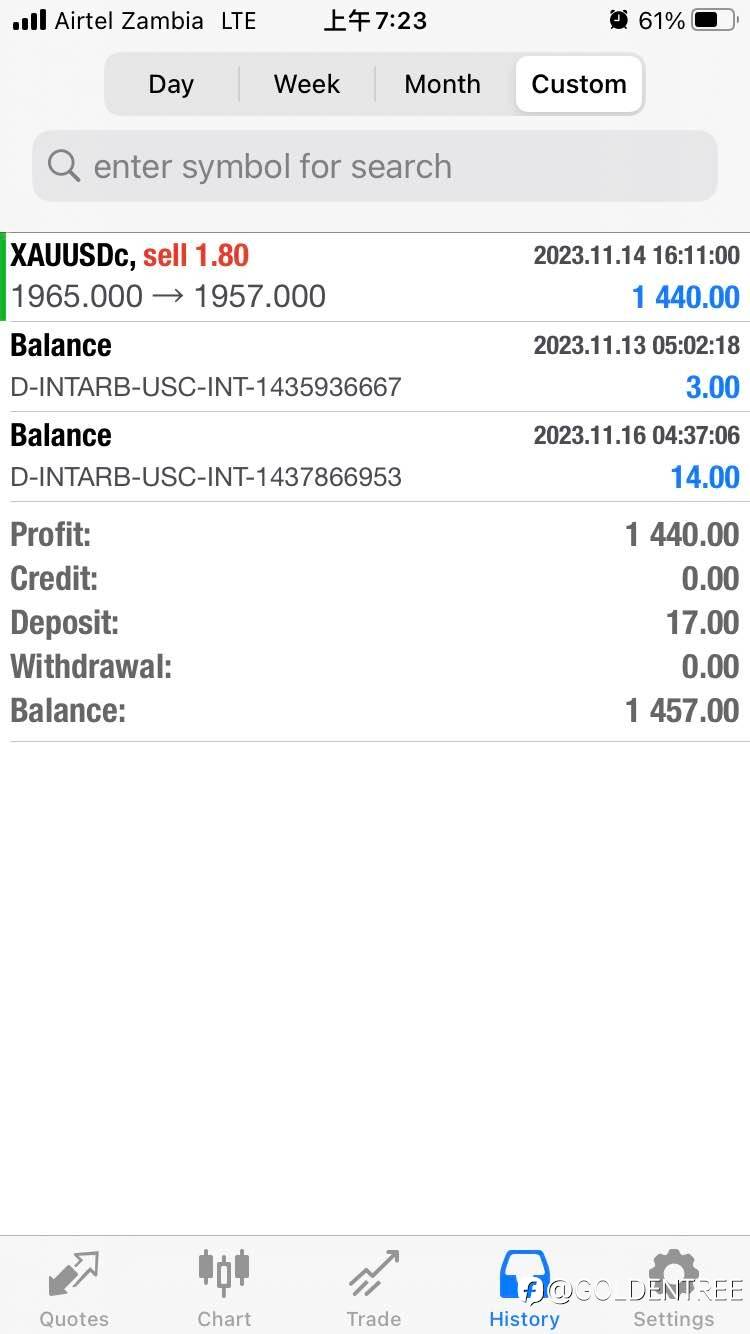This screenshot has width=750, height=1334.
Task: Tap the symbol search field
Action: [x=375, y=166]
